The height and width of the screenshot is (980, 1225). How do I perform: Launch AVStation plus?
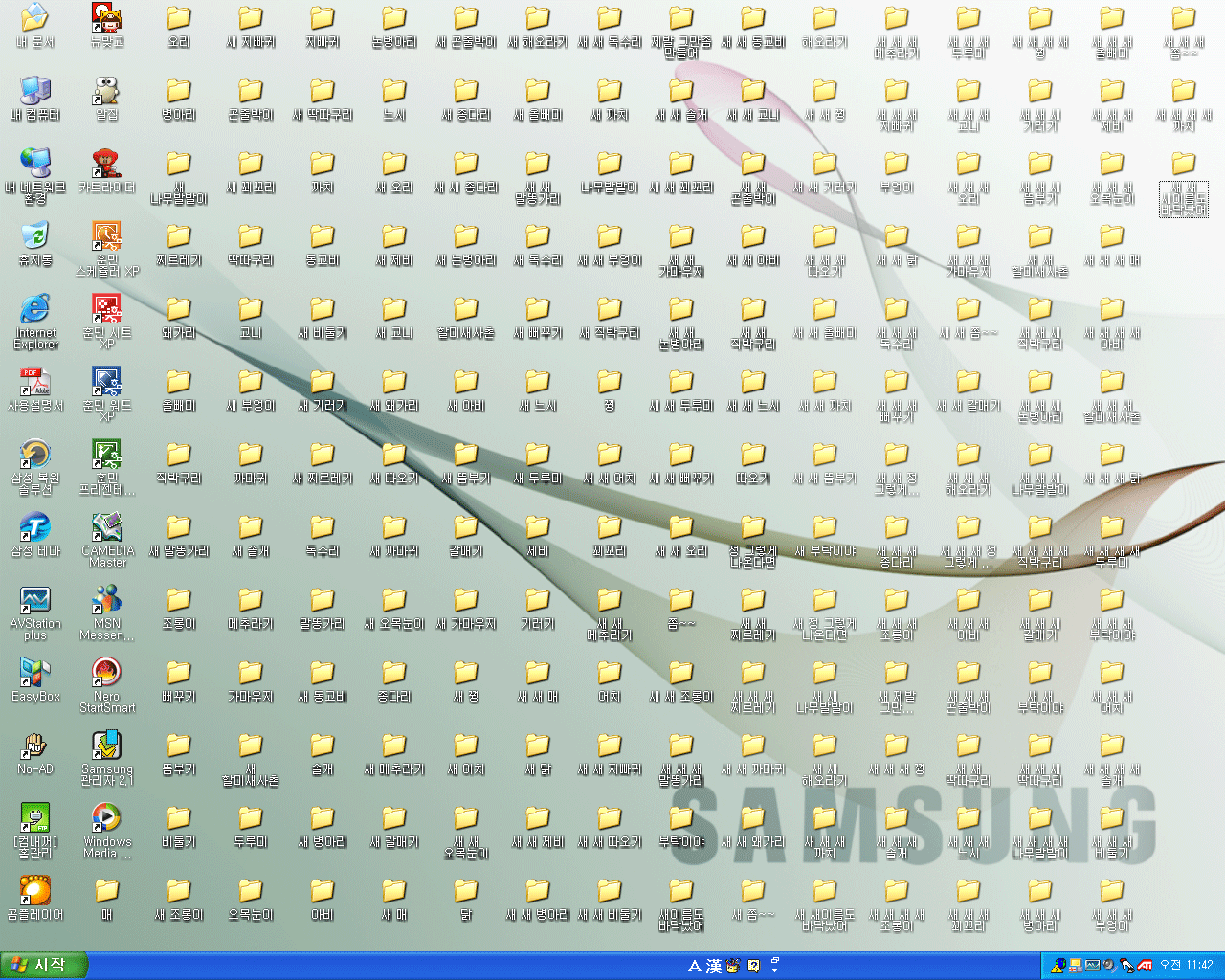pos(35,600)
